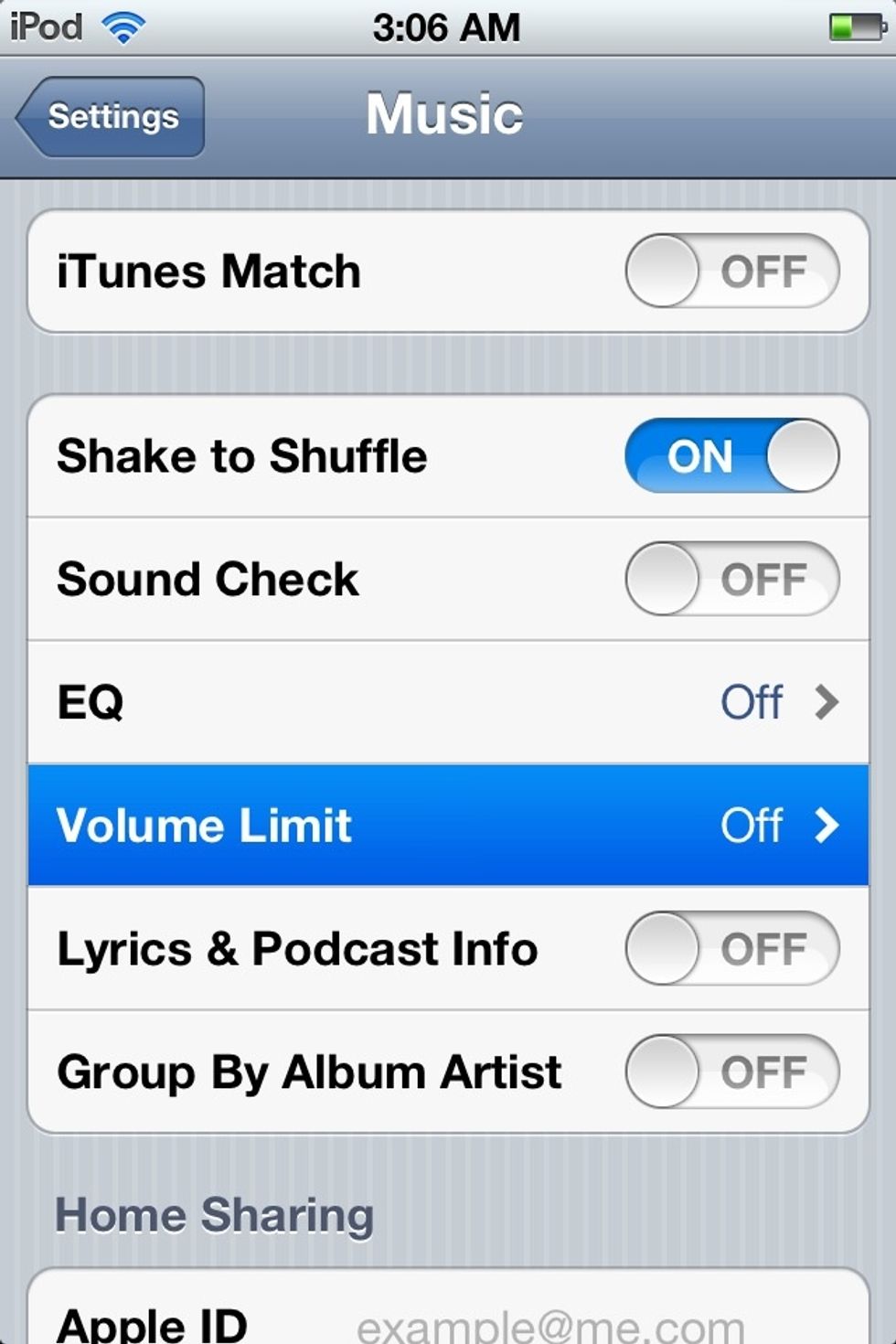This screenshot has width=896, height=1344.
Task: Tap the Shake to Shuffle row label
Action: pos(241,456)
